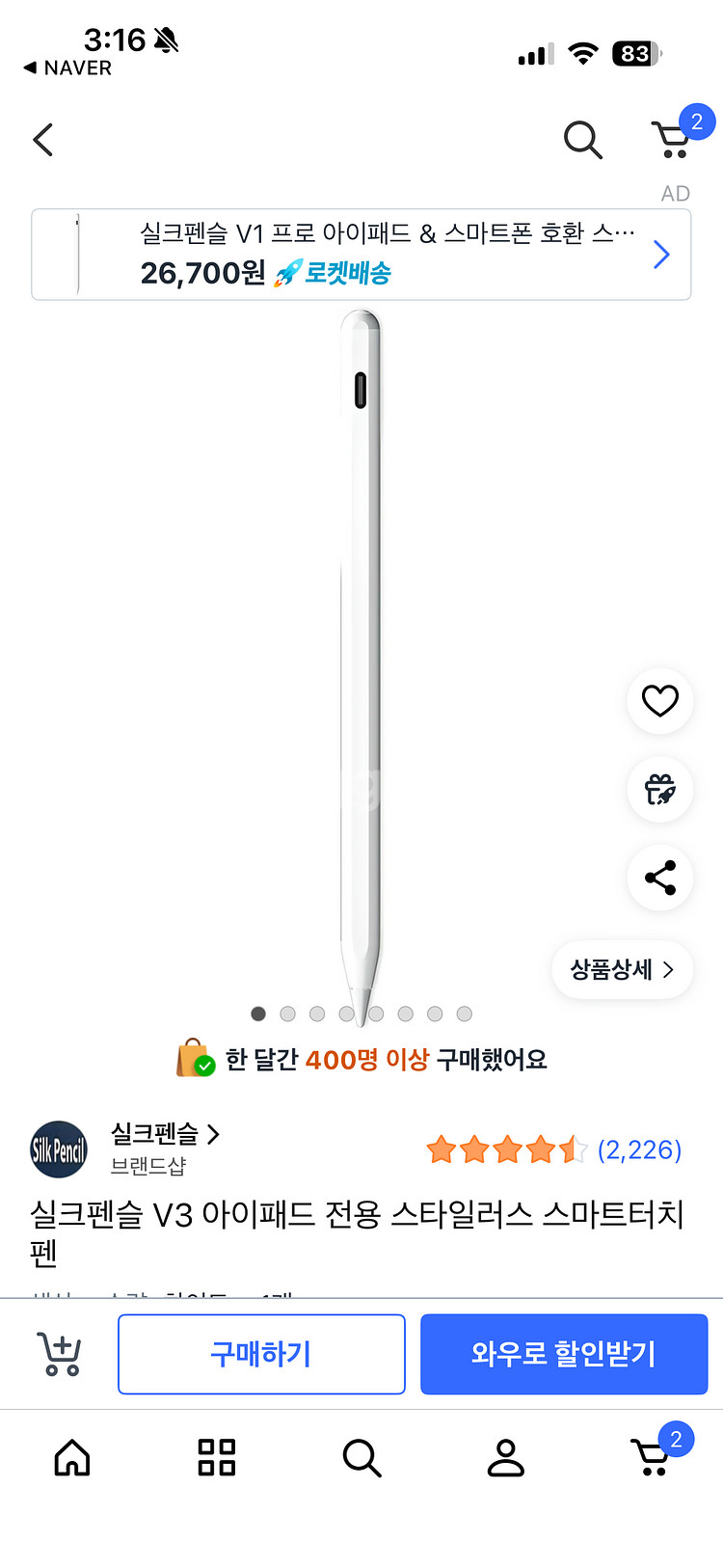
Task: Add the stylus pen to cart
Action: click(x=58, y=1353)
